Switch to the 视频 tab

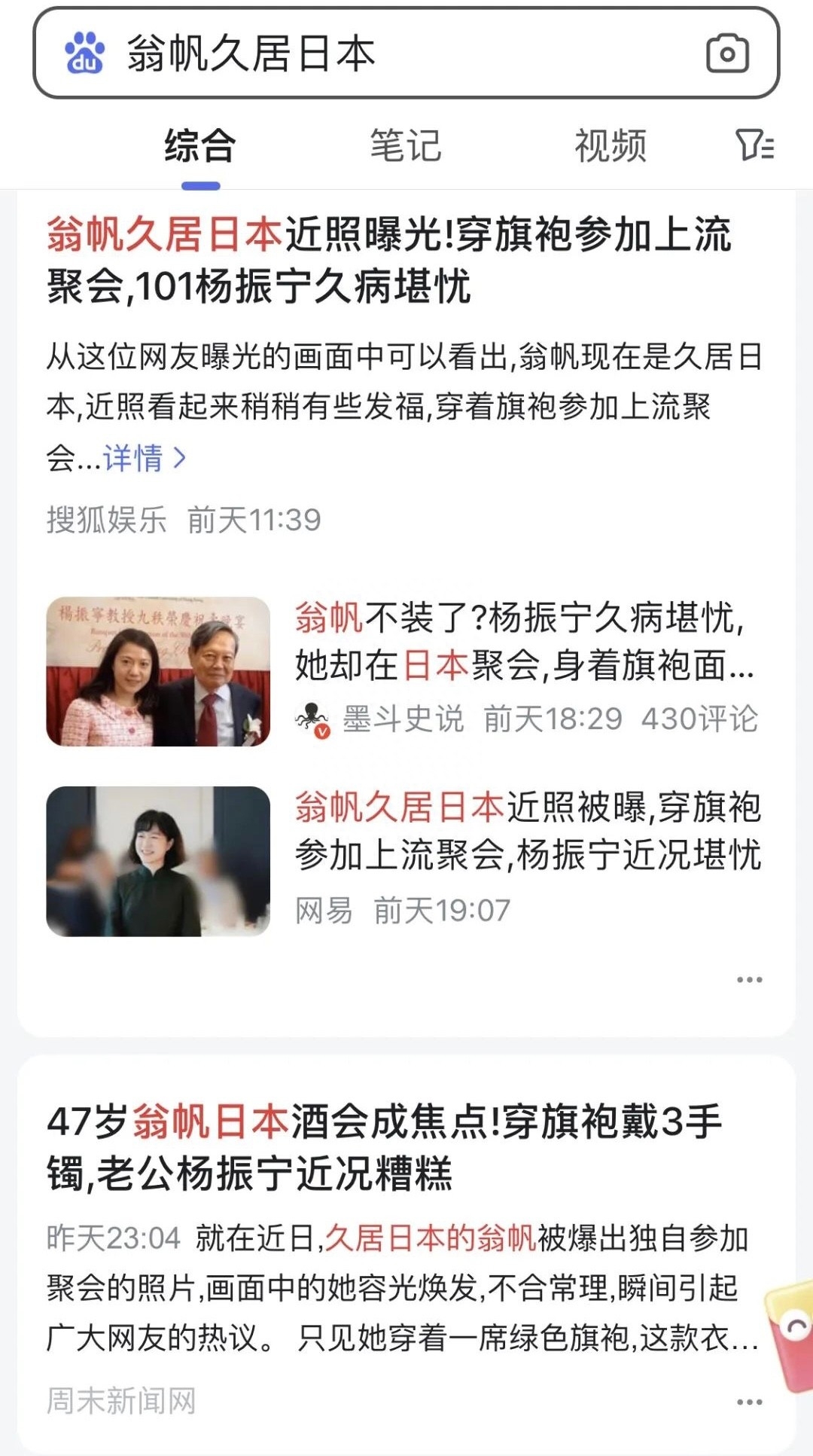click(x=611, y=145)
